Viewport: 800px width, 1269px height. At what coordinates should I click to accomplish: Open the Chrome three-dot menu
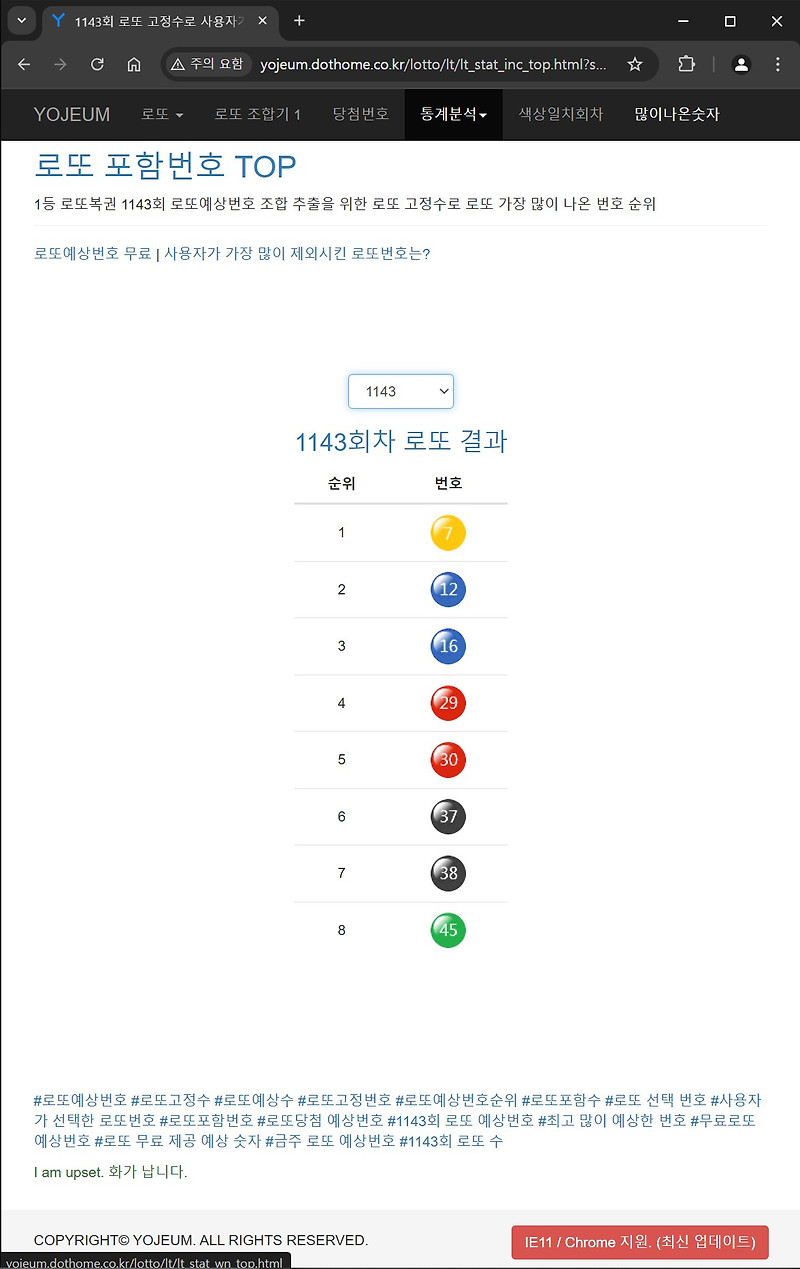pyautogui.click(x=778, y=63)
